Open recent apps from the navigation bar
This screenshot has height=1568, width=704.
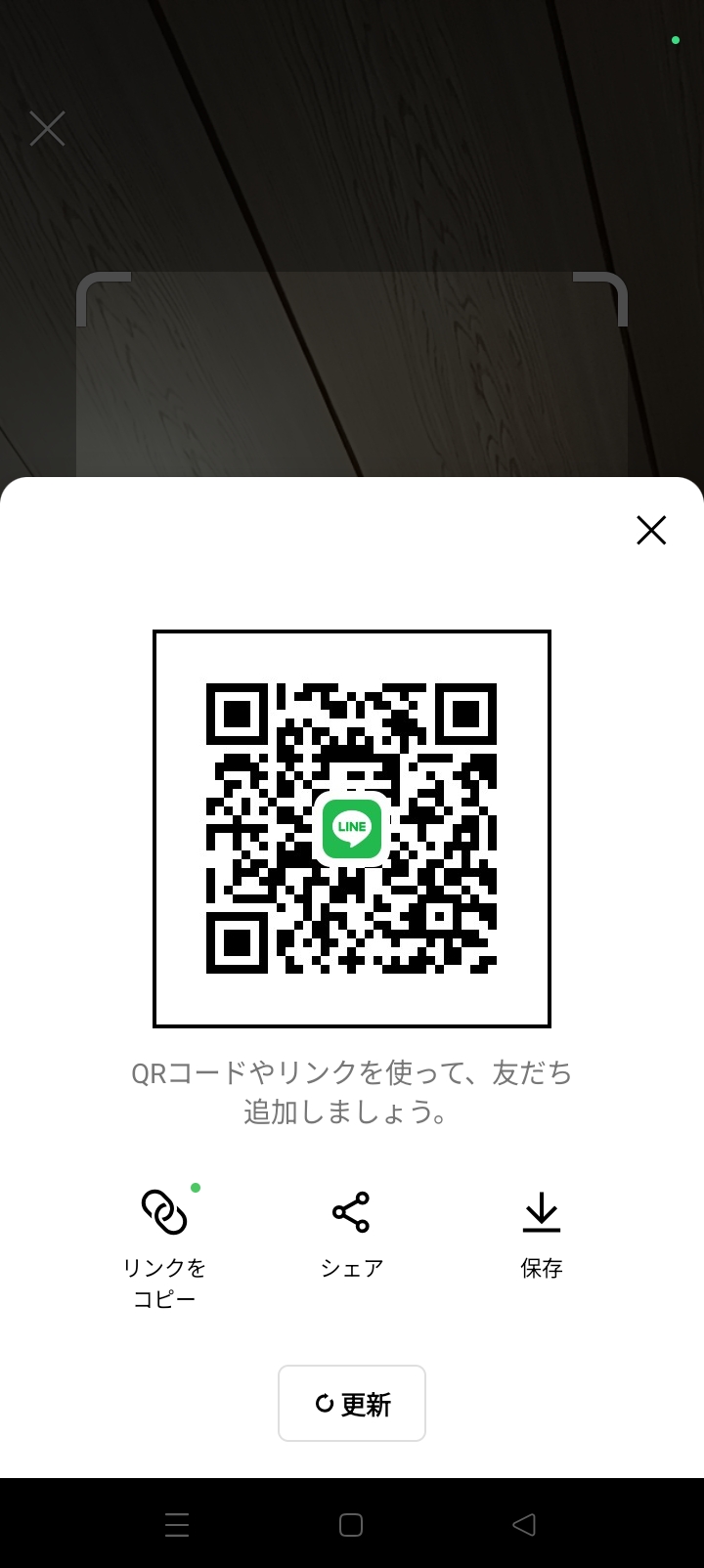[177, 1525]
